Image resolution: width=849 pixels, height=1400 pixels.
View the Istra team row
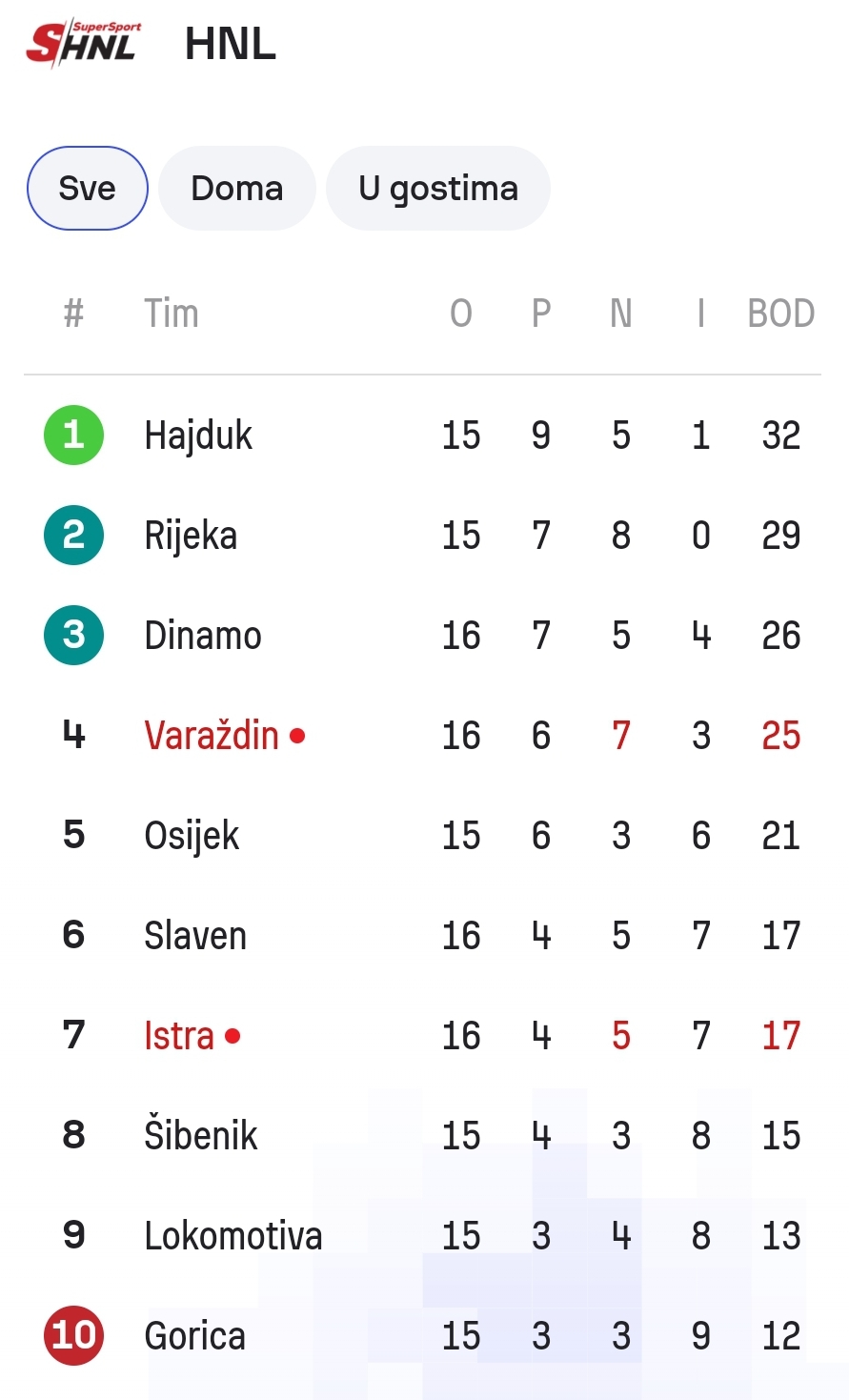pyautogui.click(x=423, y=1035)
